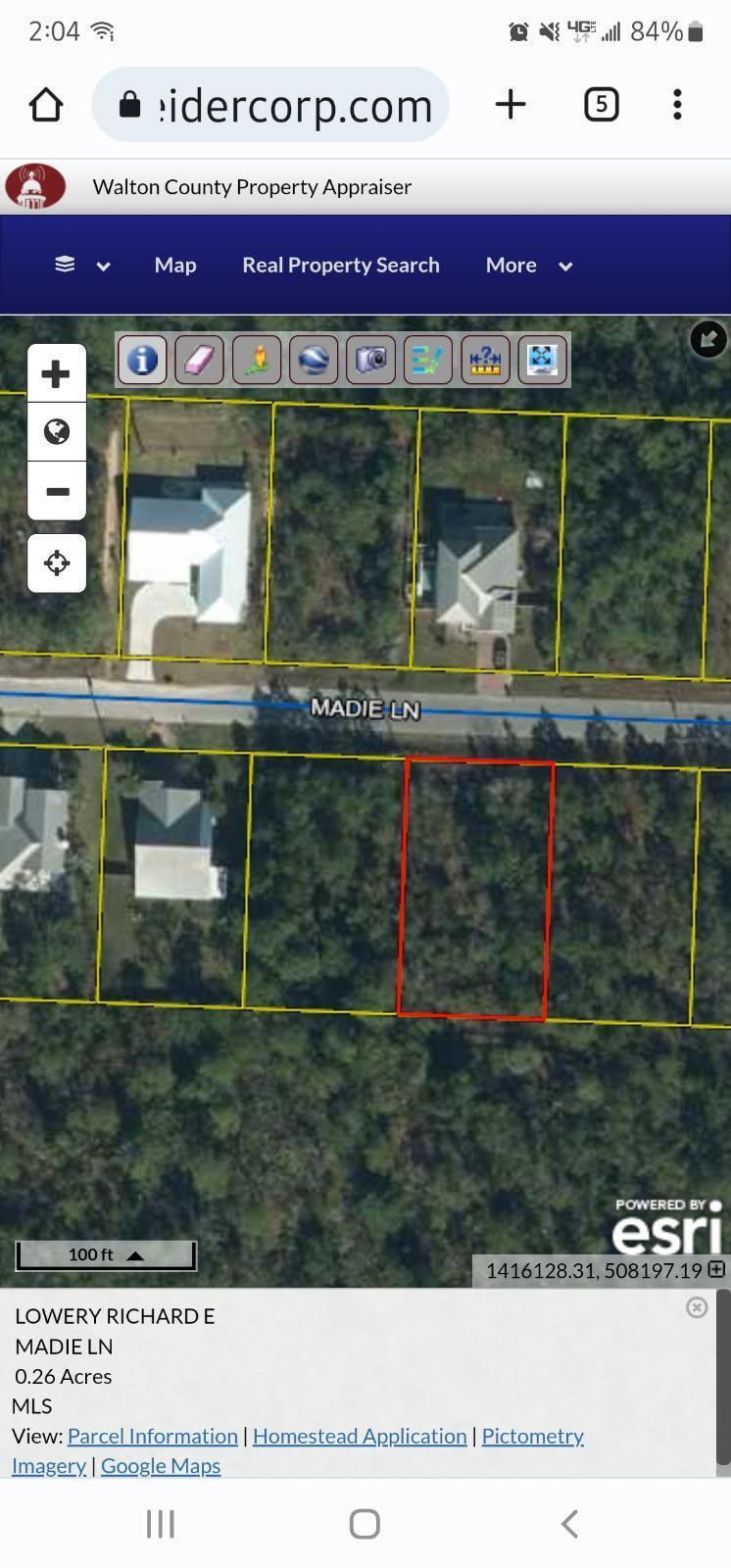The image size is (731, 1568).
Task: Switch to the Map menu item
Action: point(175,265)
